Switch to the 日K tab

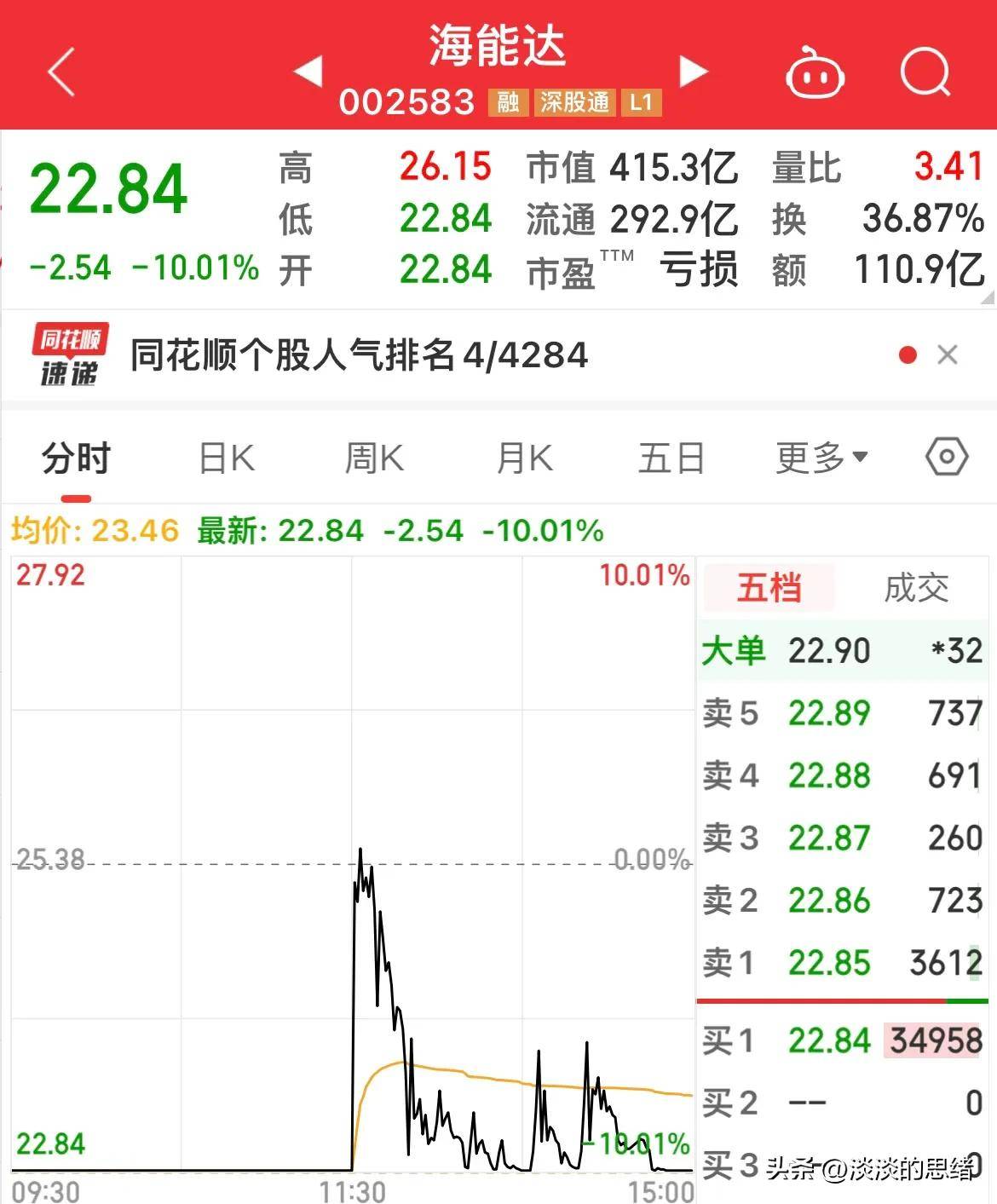(x=226, y=458)
